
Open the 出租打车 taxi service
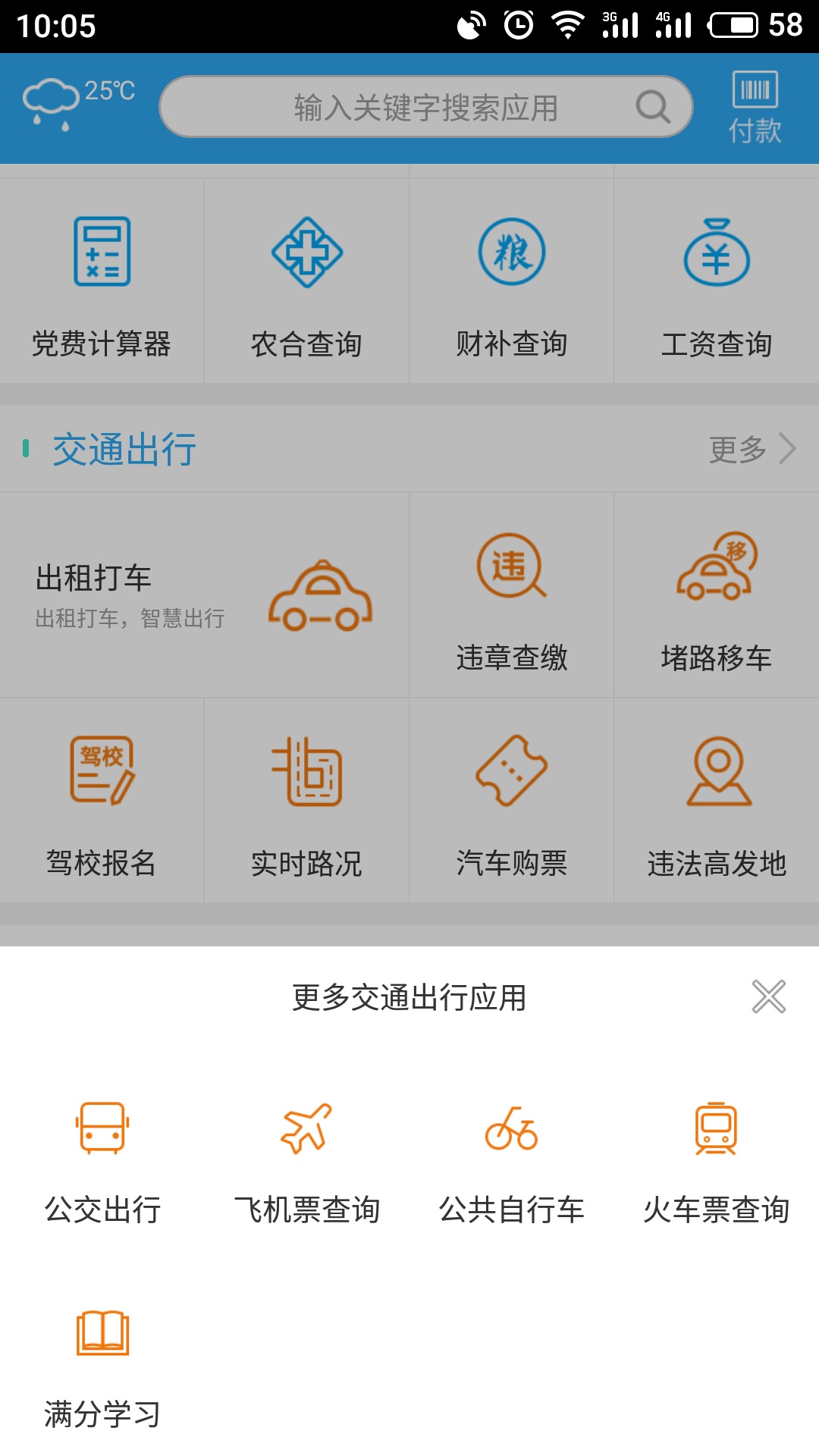pos(205,595)
